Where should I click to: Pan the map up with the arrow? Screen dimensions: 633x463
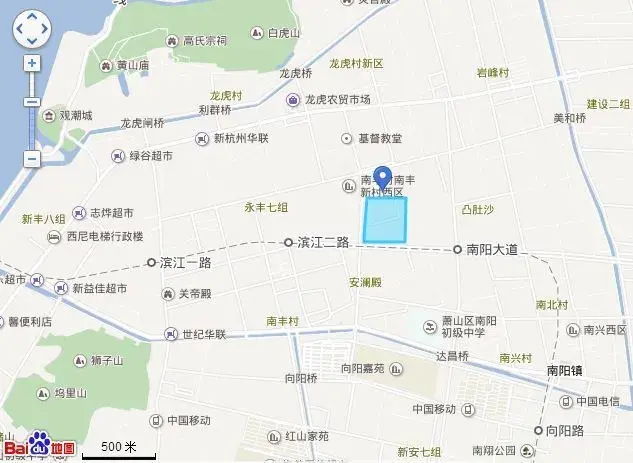[x=32, y=18]
